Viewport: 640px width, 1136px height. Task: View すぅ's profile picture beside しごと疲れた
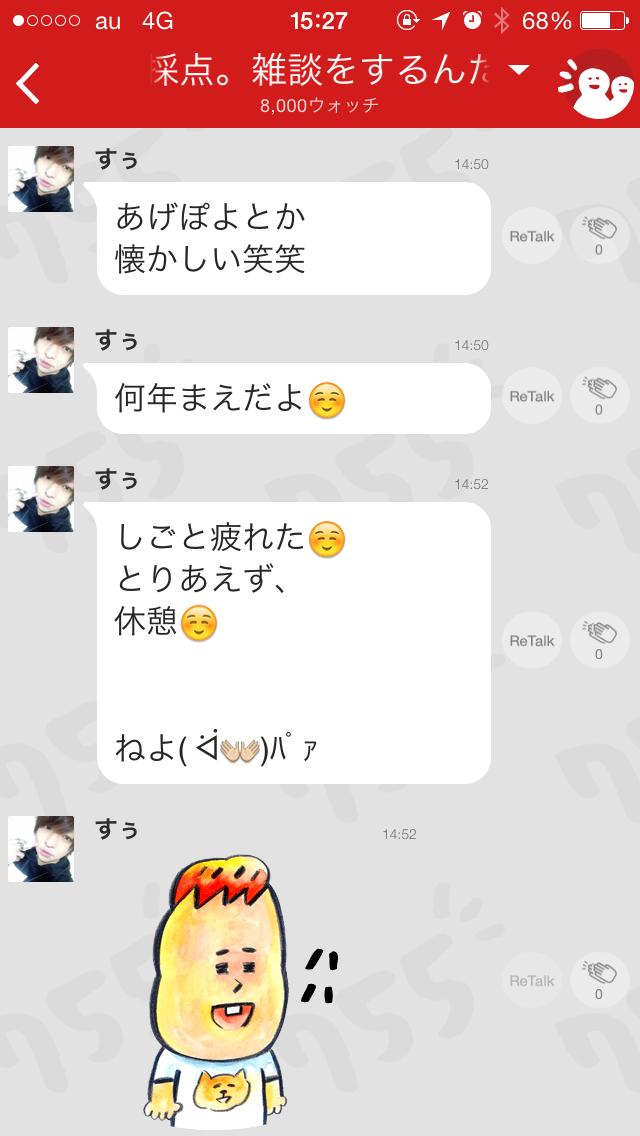pyautogui.click(x=41, y=498)
